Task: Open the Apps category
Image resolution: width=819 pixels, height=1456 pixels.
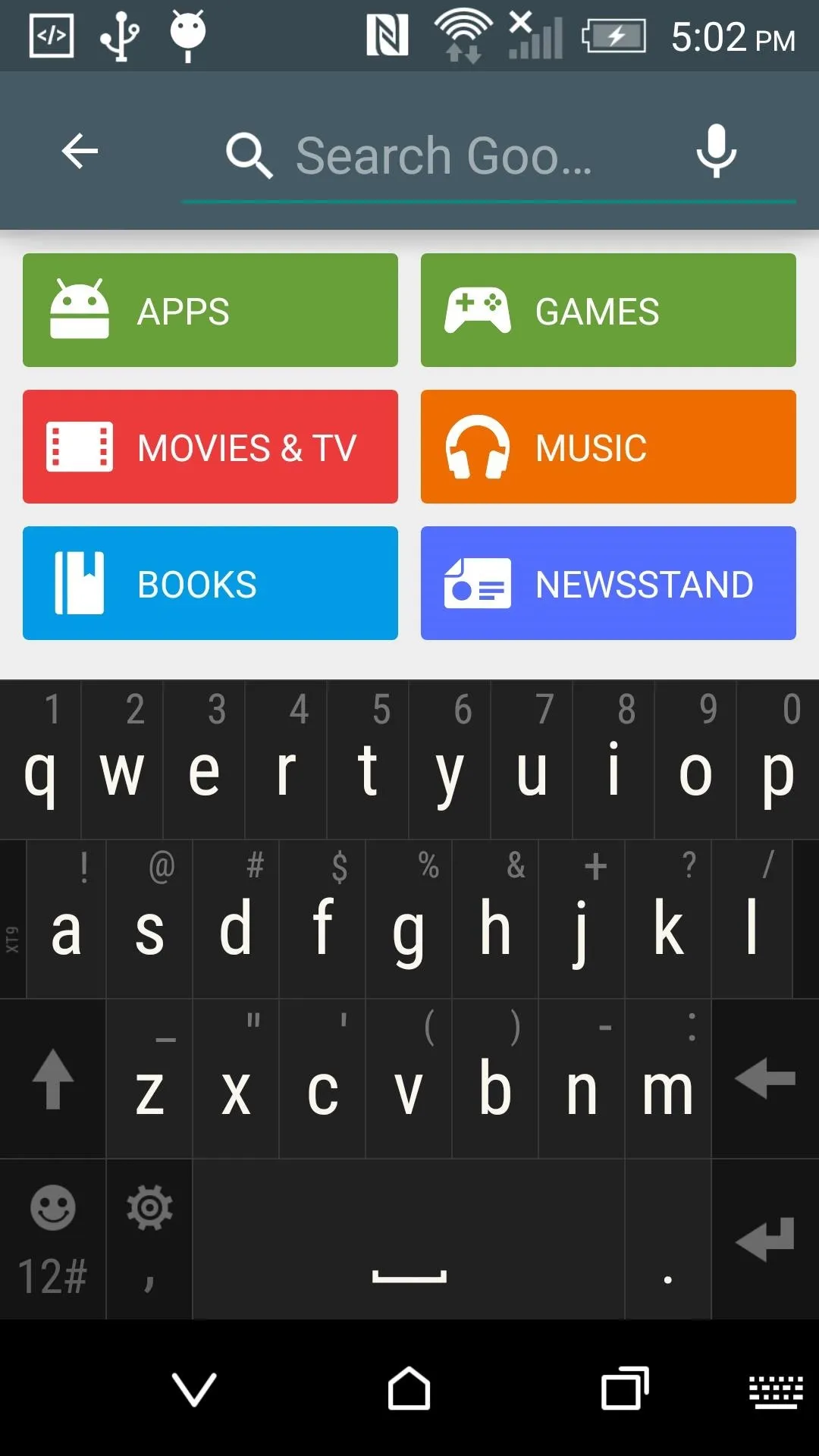Action: (210, 310)
